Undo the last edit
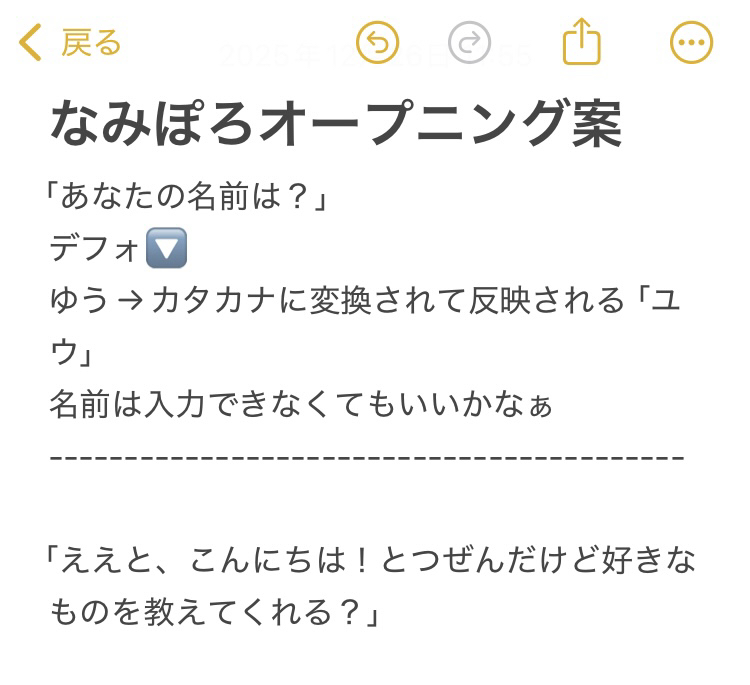This screenshot has height=685, width=750. click(377, 43)
